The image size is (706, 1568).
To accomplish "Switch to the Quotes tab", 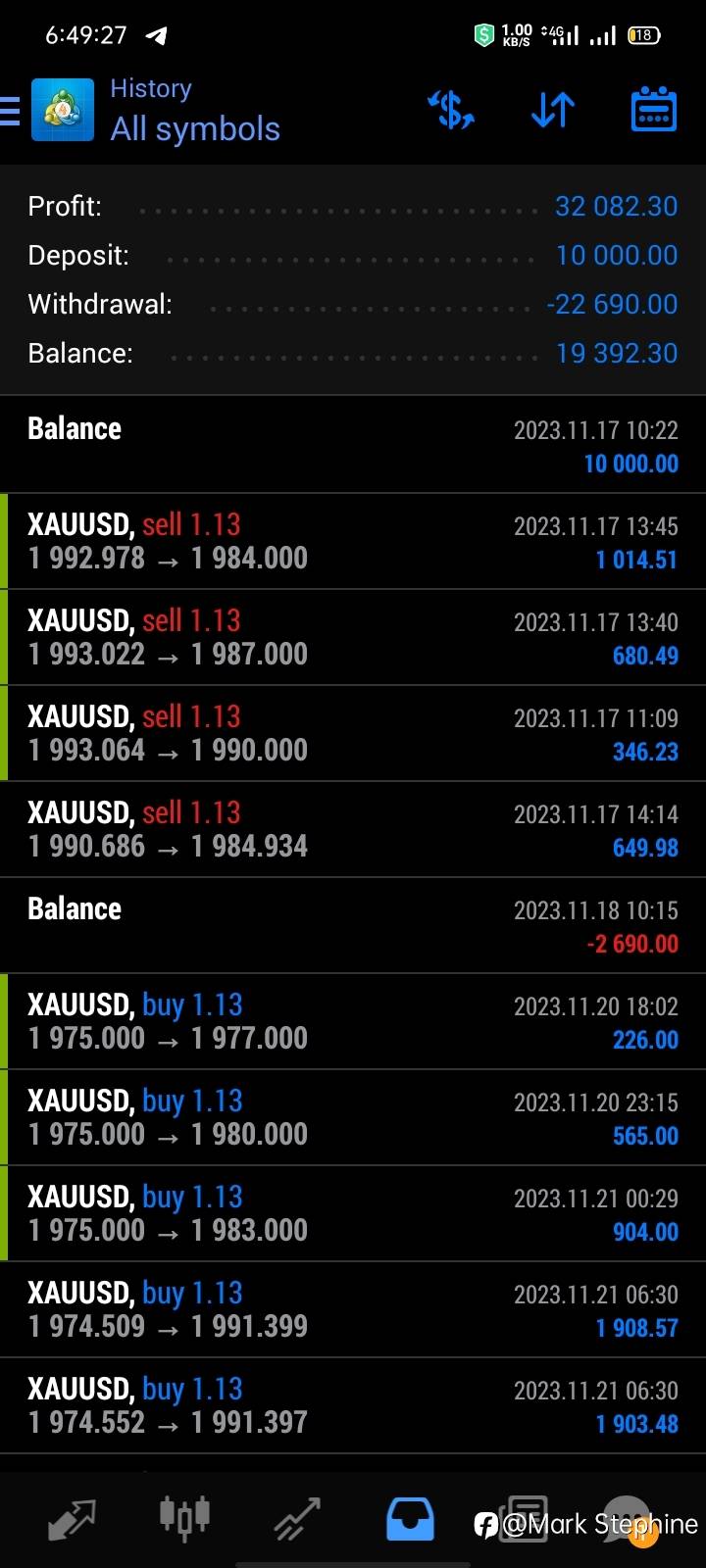I will [x=73, y=1519].
